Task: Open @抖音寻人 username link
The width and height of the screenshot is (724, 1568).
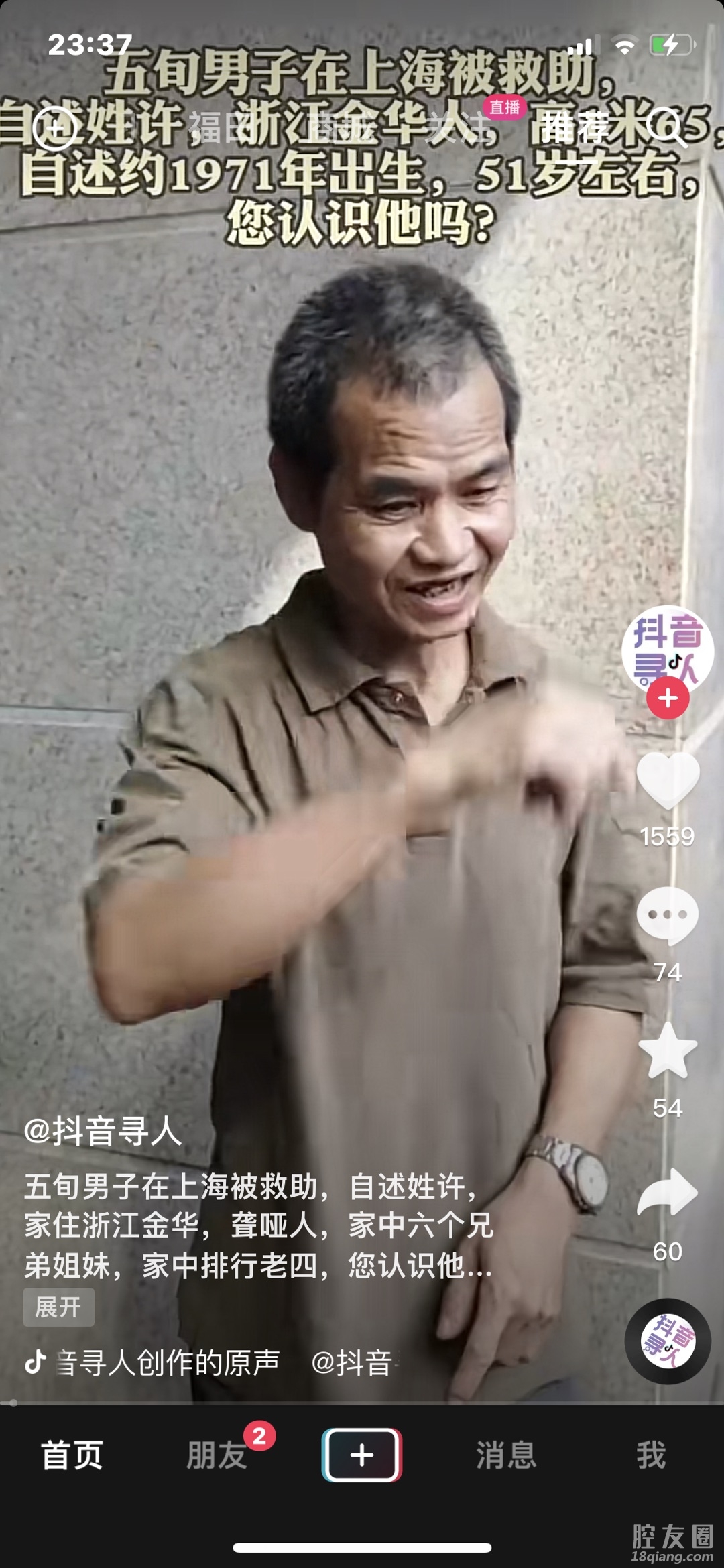Action: click(x=103, y=1132)
